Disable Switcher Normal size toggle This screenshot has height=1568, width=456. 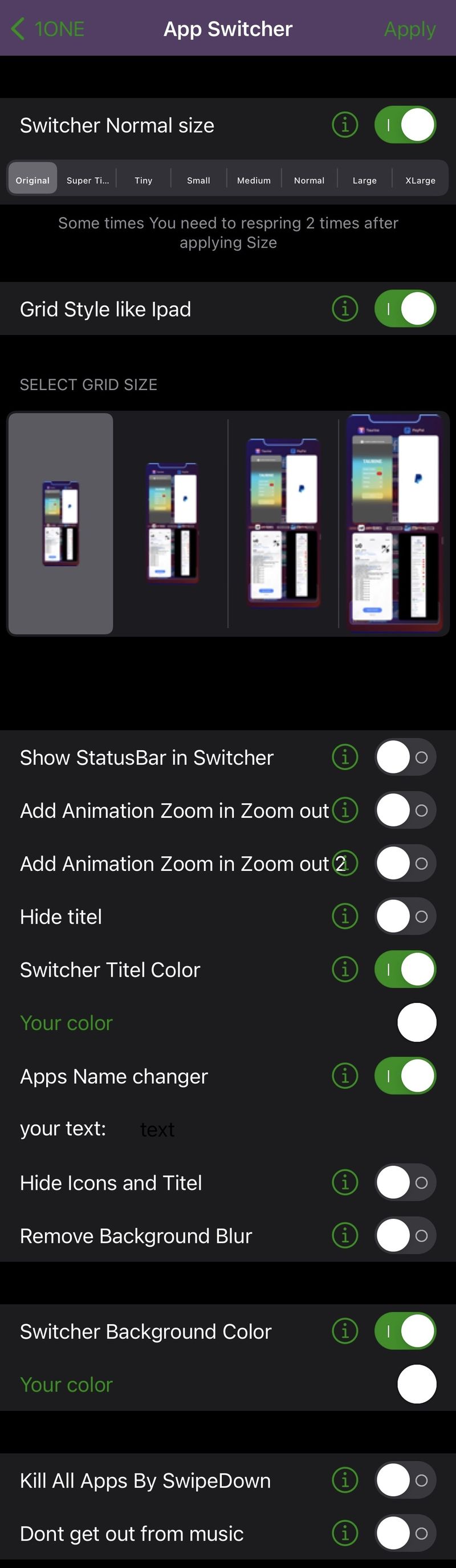coord(405,125)
